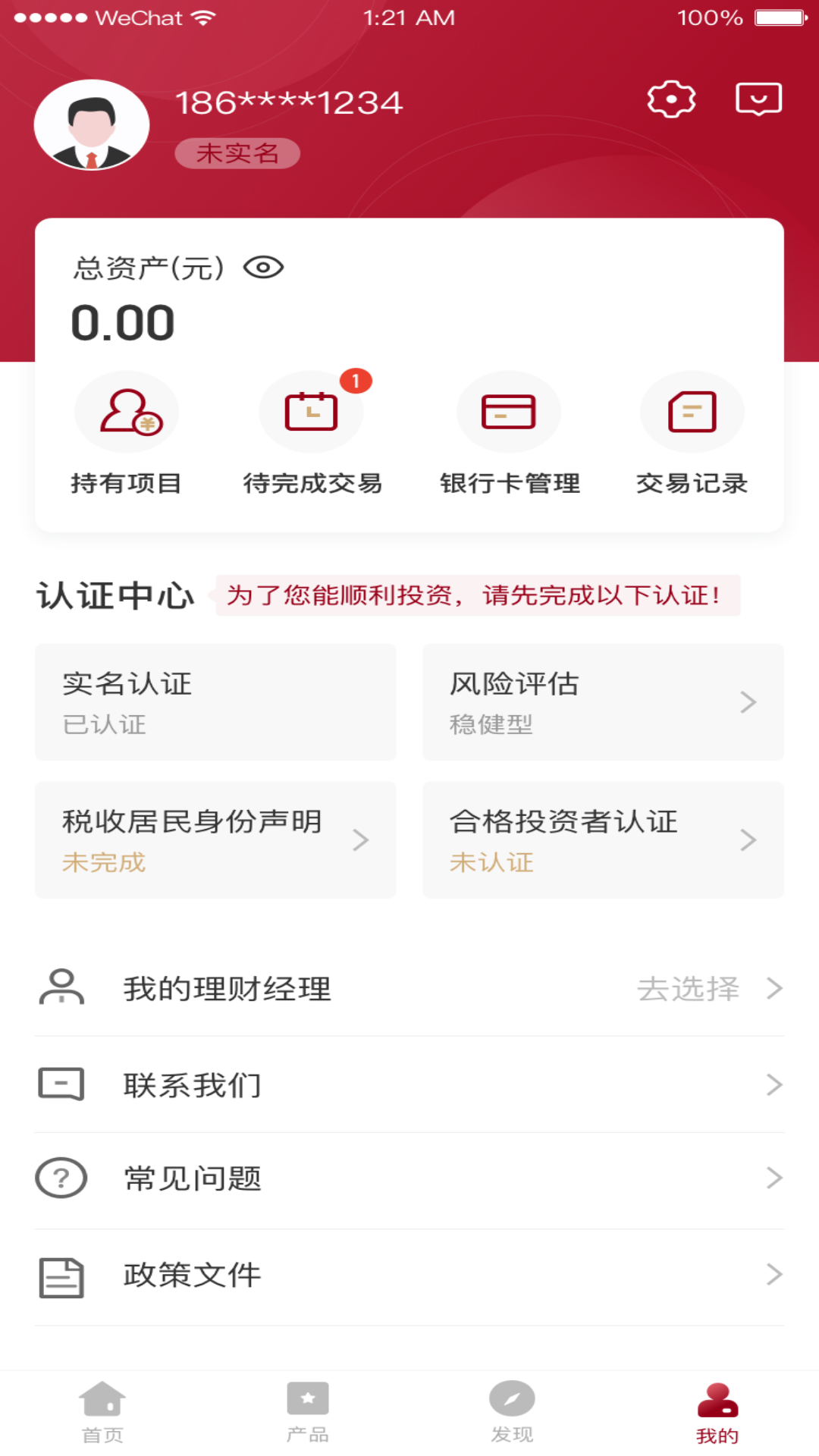Viewport: 819px width, 1456px height.
Task: View 交易记录 transaction record icon
Action: point(691,412)
